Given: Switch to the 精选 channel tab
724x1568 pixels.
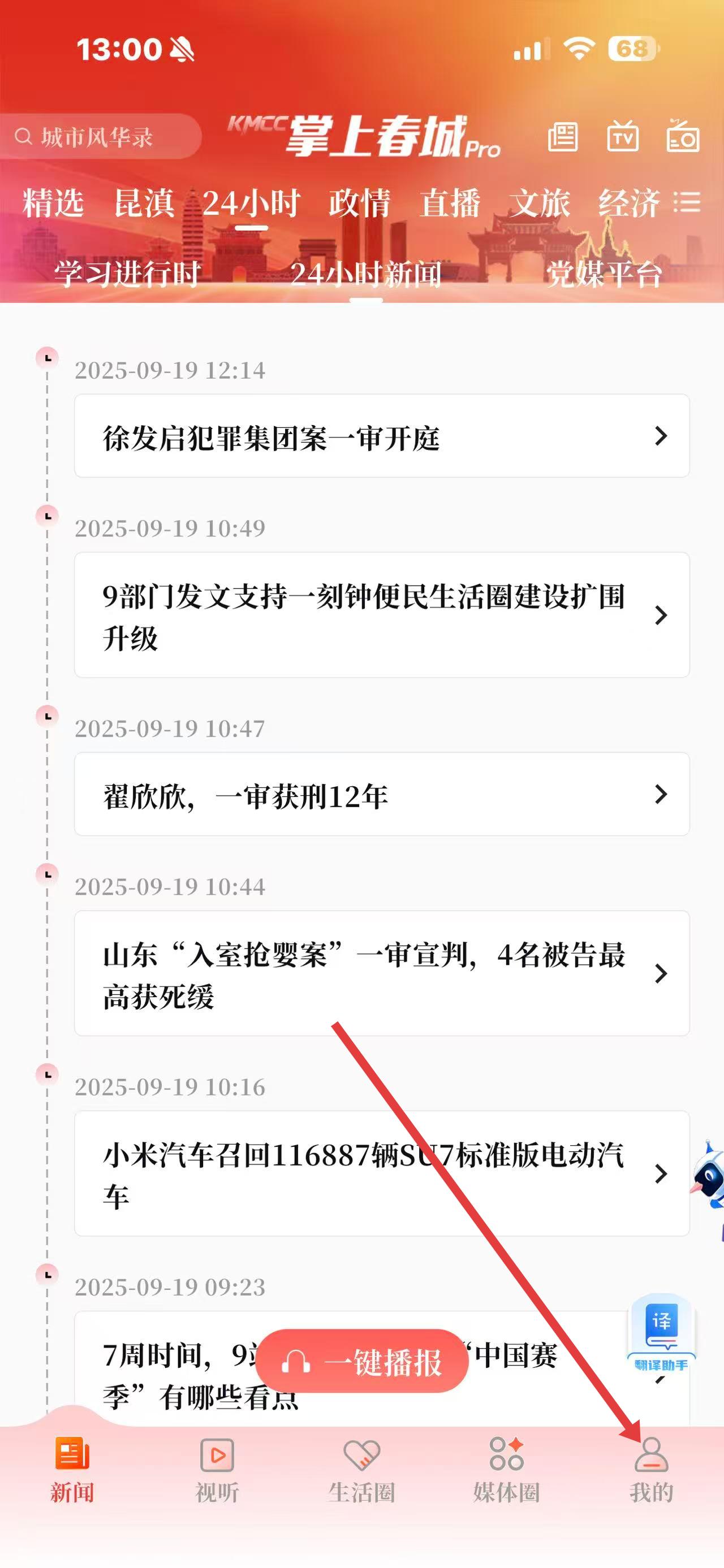Looking at the screenshot, I should (53, 203).
